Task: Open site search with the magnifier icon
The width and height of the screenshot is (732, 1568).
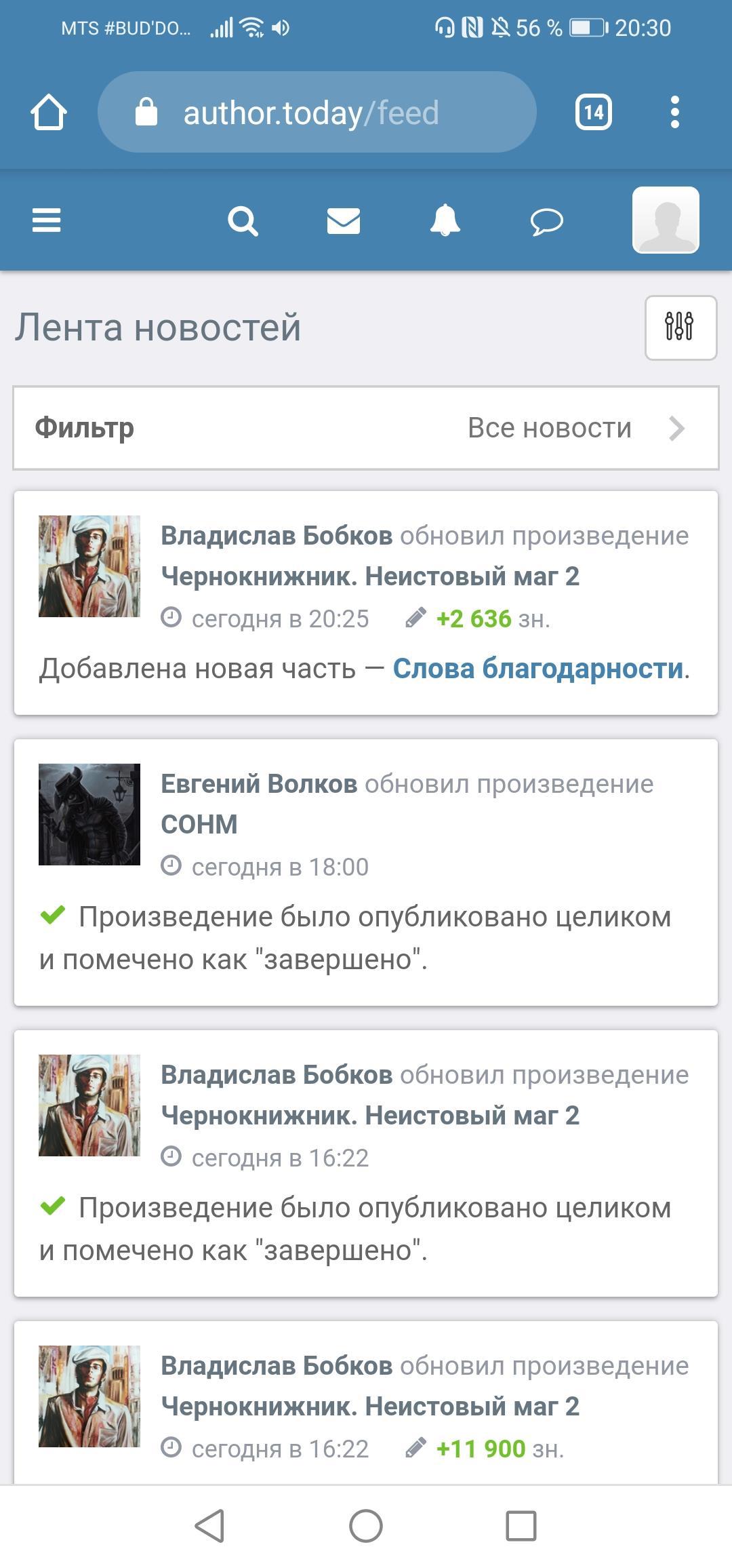Action: pyautogui.click(x=243, y=221)
